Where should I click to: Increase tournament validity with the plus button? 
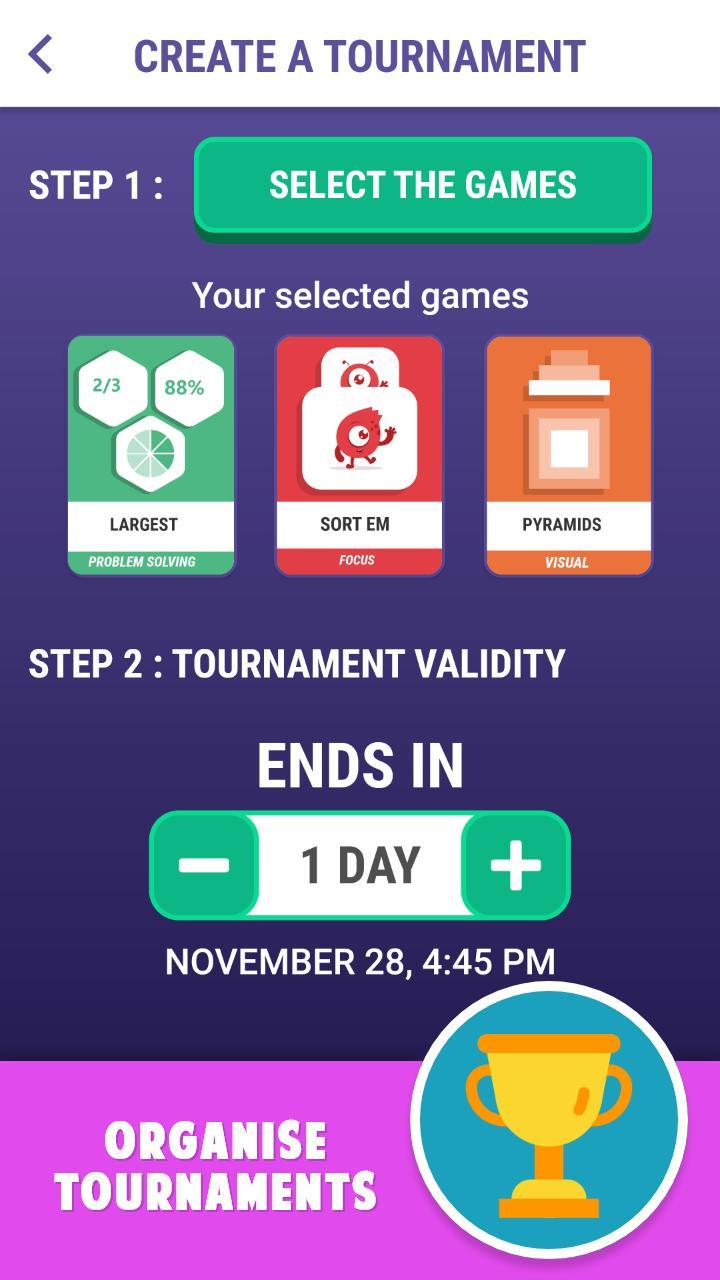click(x=516, y=865)
